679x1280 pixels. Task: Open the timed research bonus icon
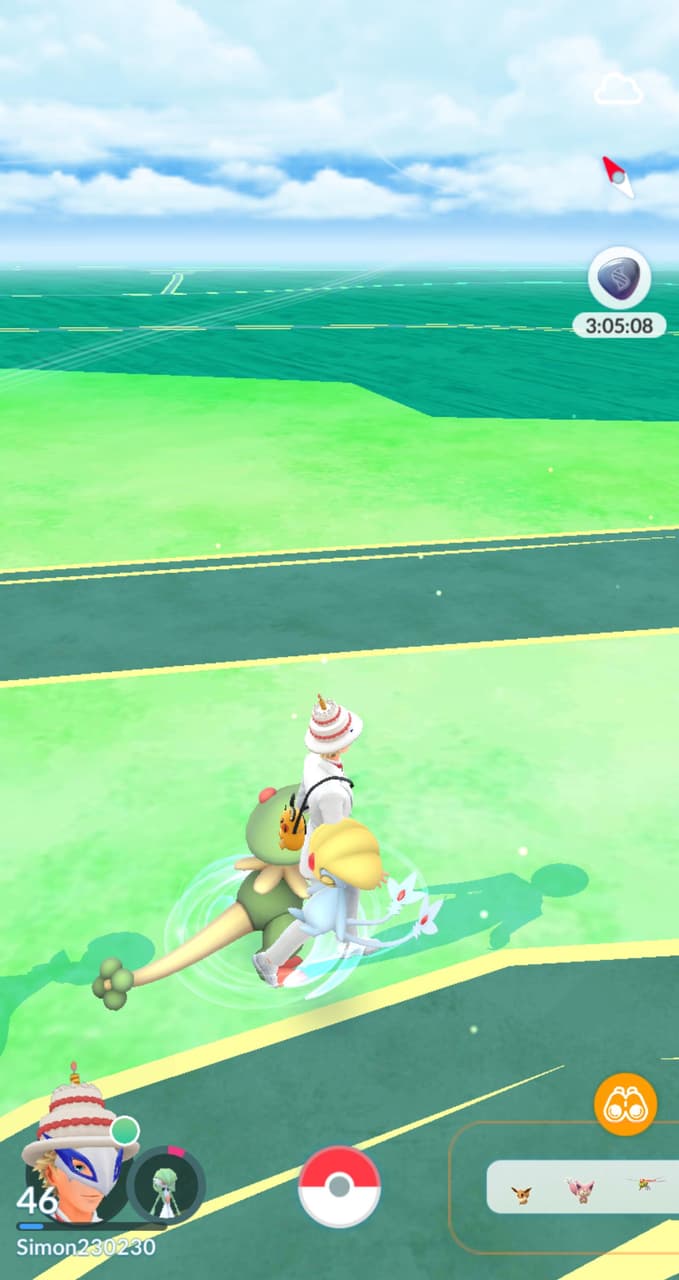tap(619, 278)
